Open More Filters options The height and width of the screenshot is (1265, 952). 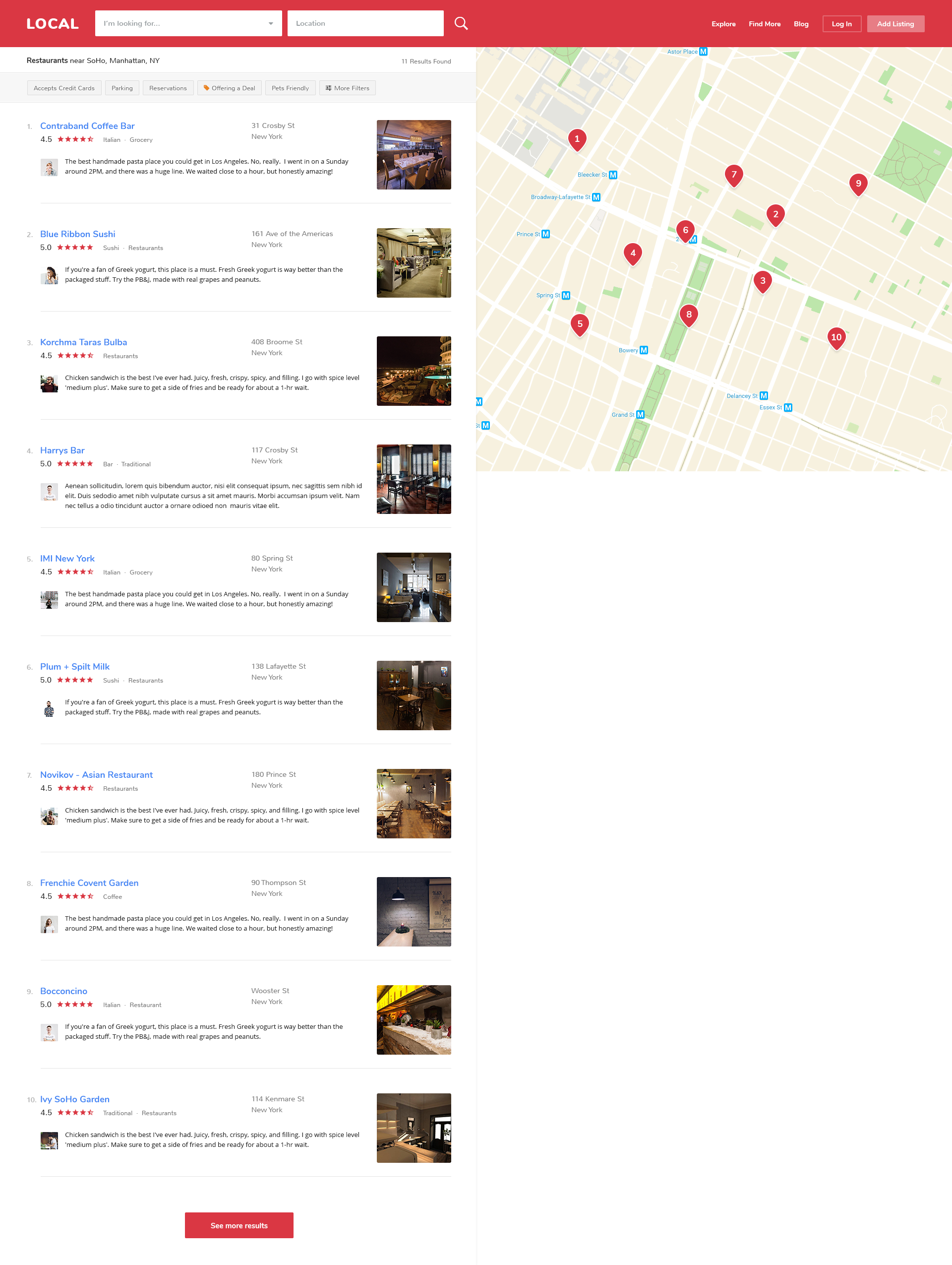[347, 88]
